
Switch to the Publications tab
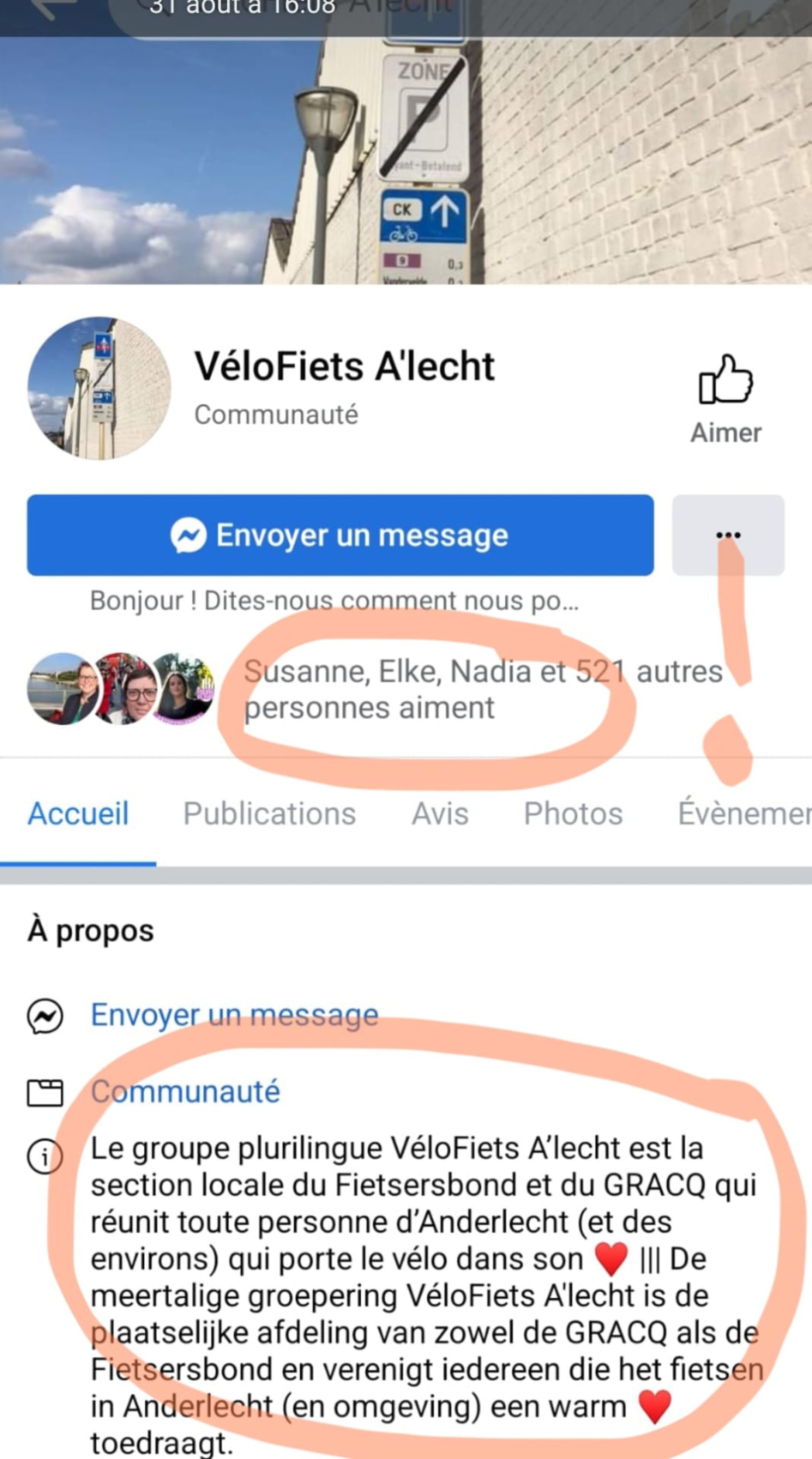pyautogui.click(x=269, y=814)
